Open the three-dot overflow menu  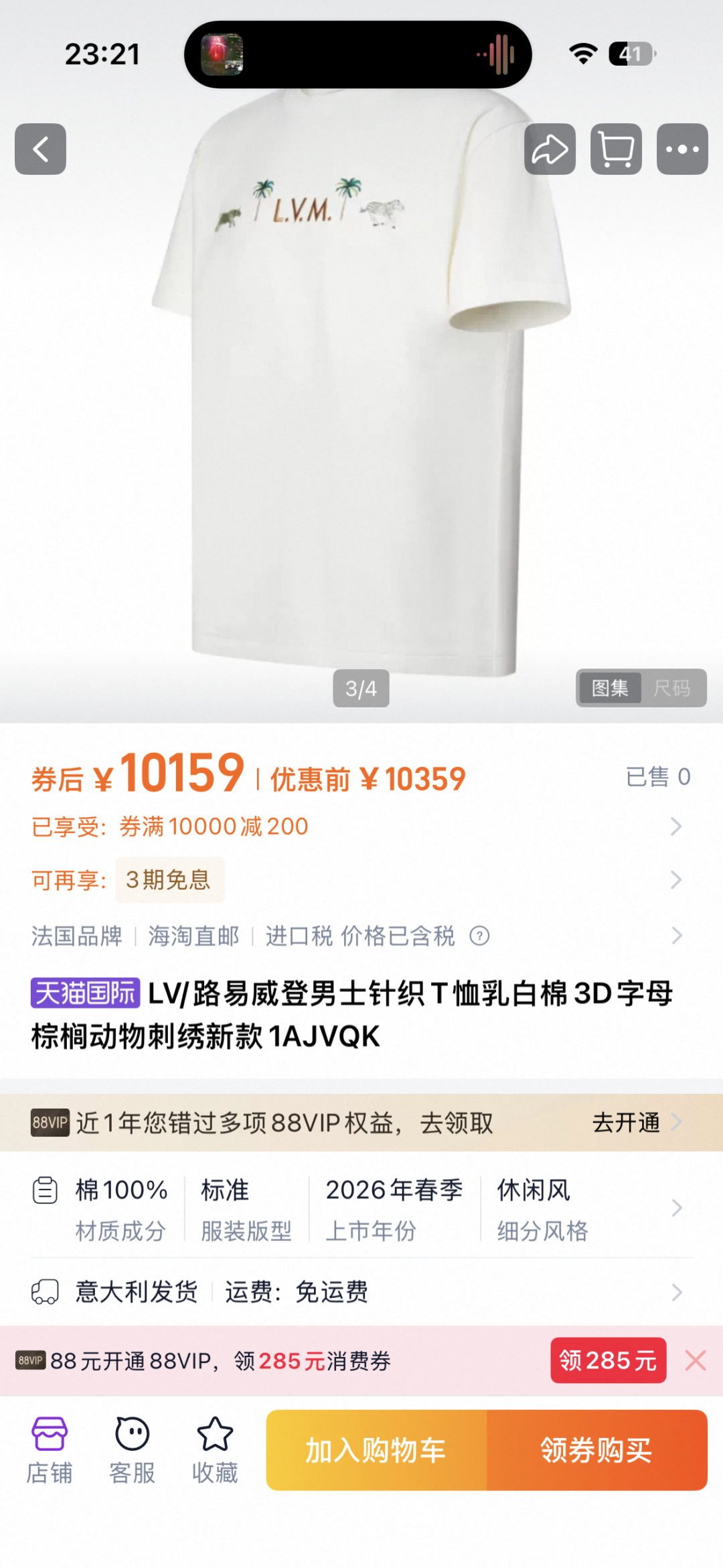click(682, 149)
